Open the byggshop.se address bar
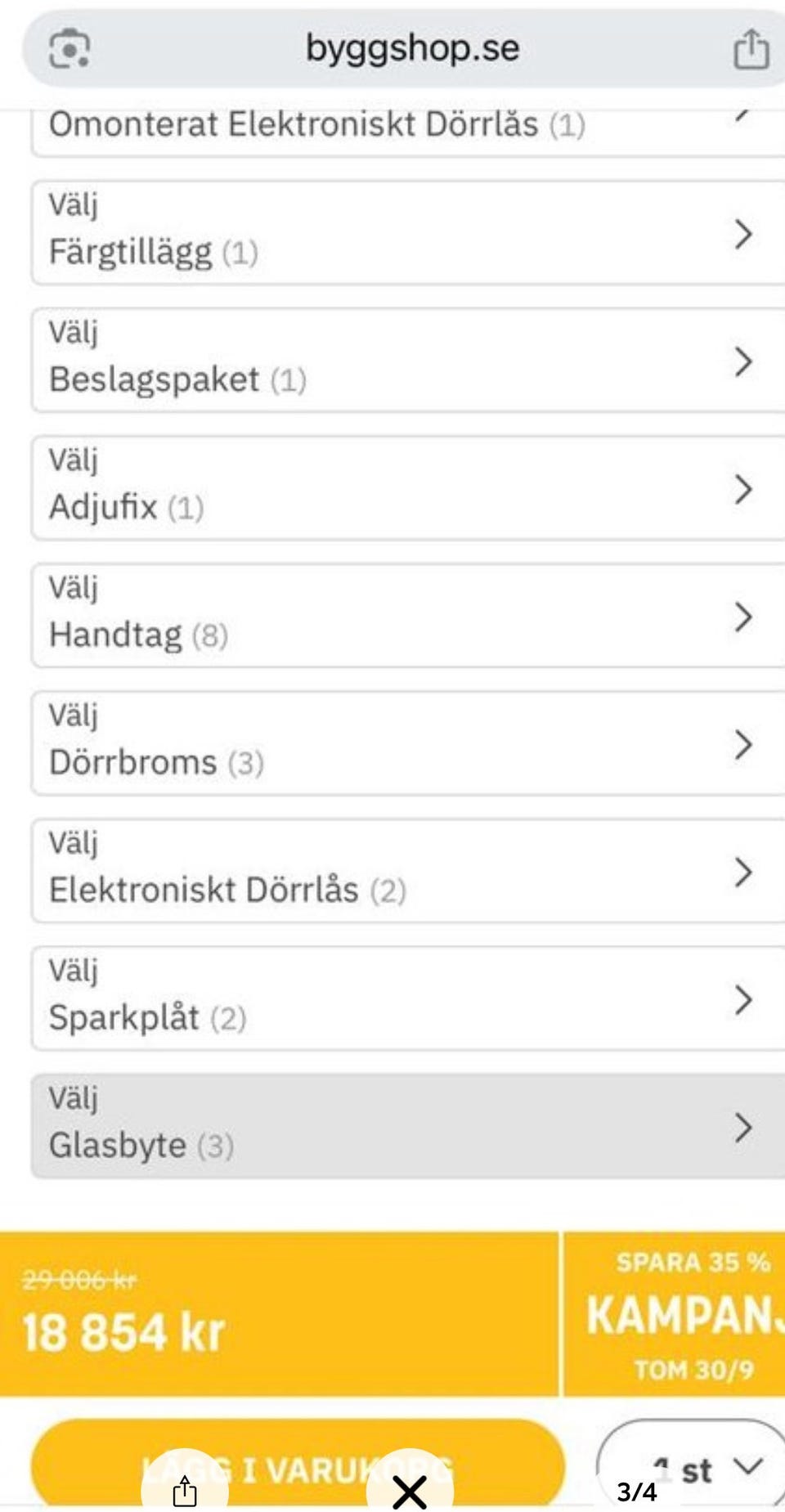Image resolution: width=785 pixels, height=1512 pixels. [412, 49]
